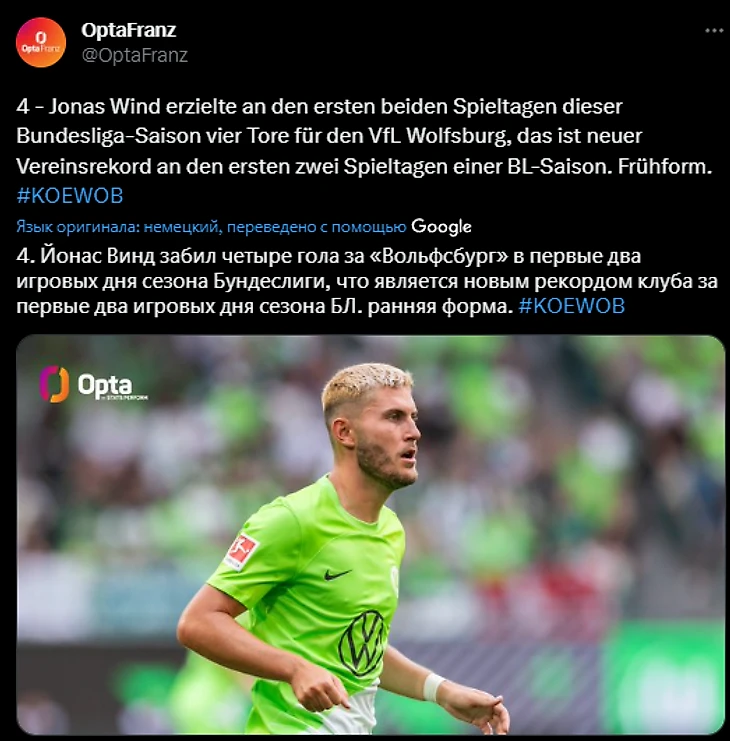730x741 pixels.
Task: Open #KOEWOB hashtag in the German text
Action: (x=69, y=195)
